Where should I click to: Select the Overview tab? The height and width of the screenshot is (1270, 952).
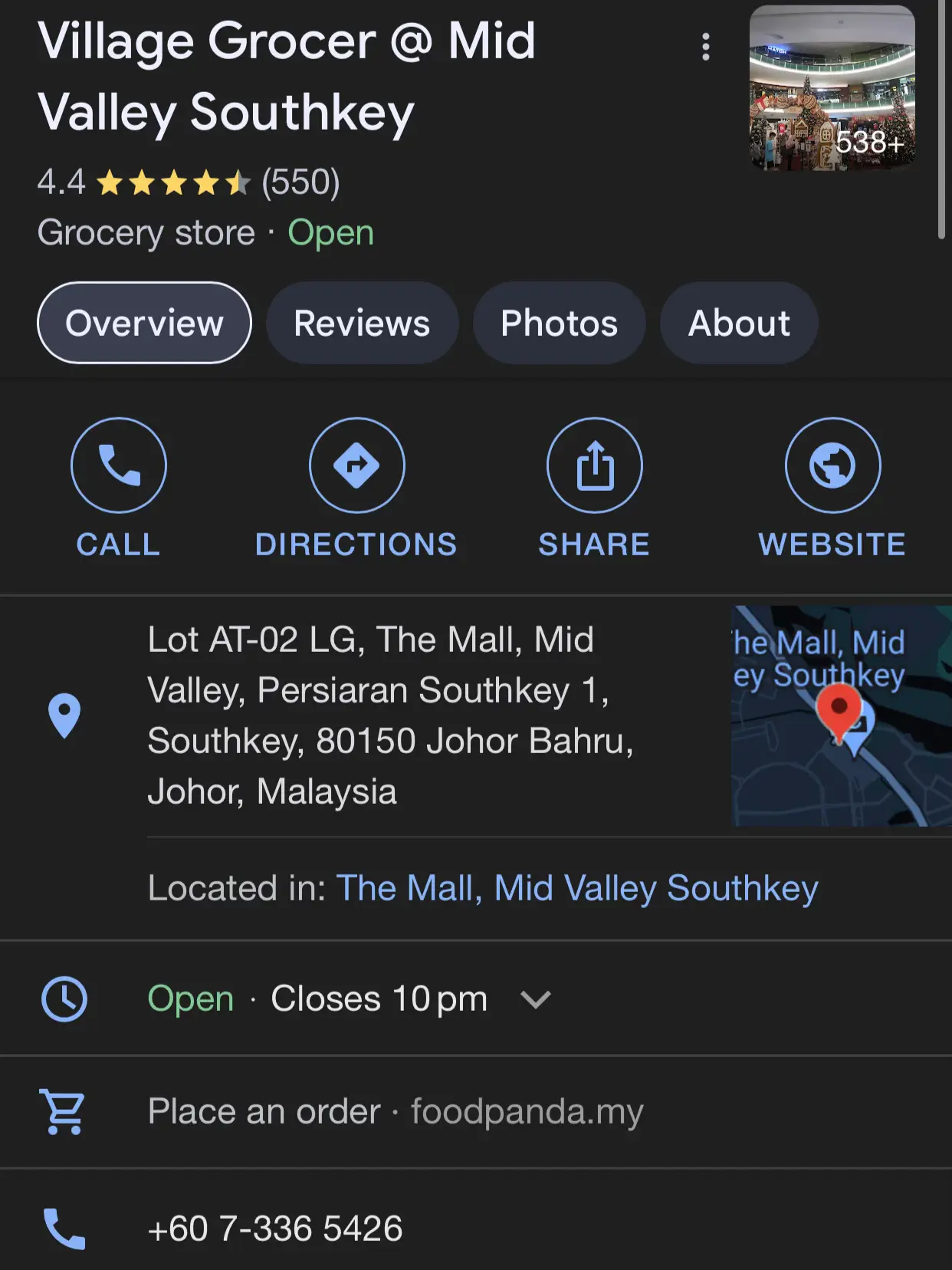pos(144,323)
